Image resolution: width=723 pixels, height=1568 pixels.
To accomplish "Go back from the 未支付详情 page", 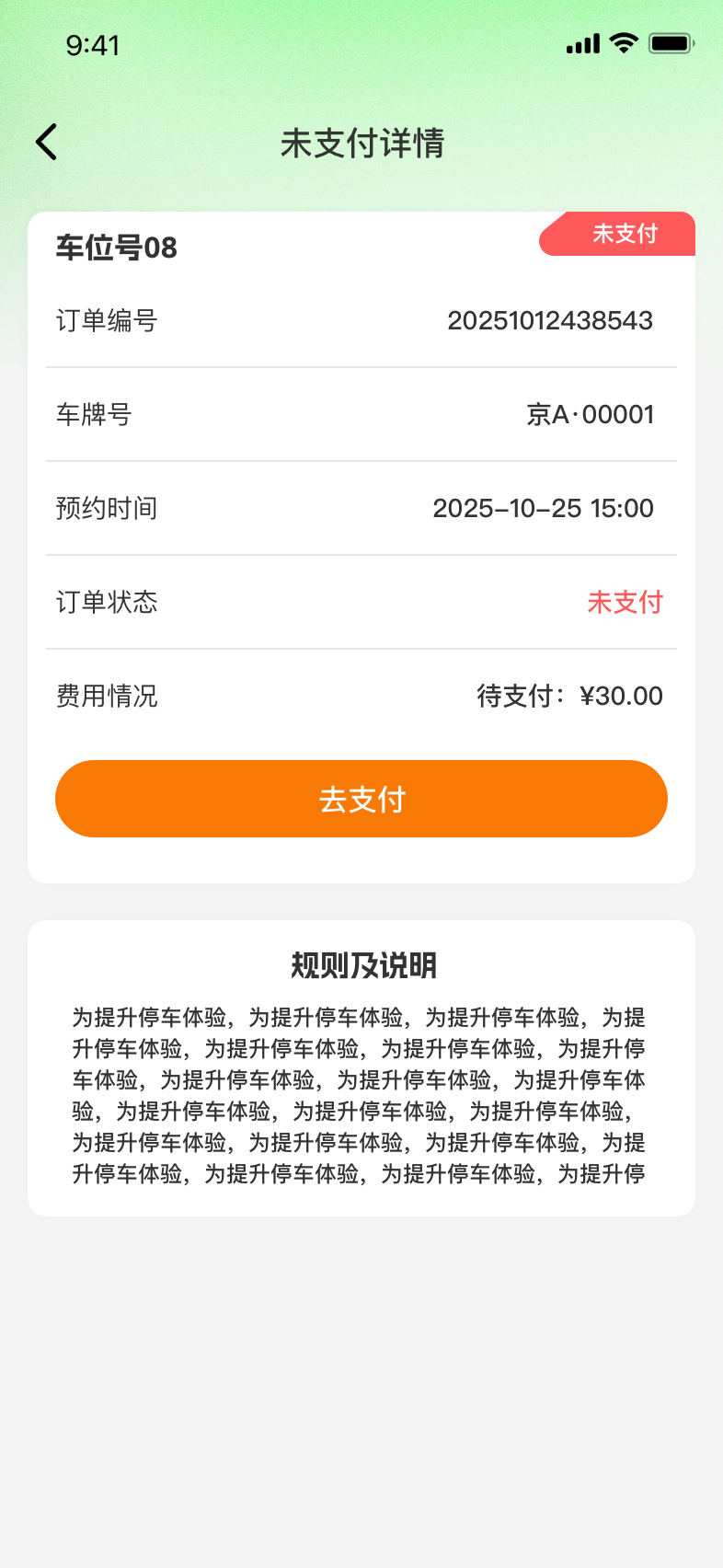I will pyautogui.click(x=47, y=143).
